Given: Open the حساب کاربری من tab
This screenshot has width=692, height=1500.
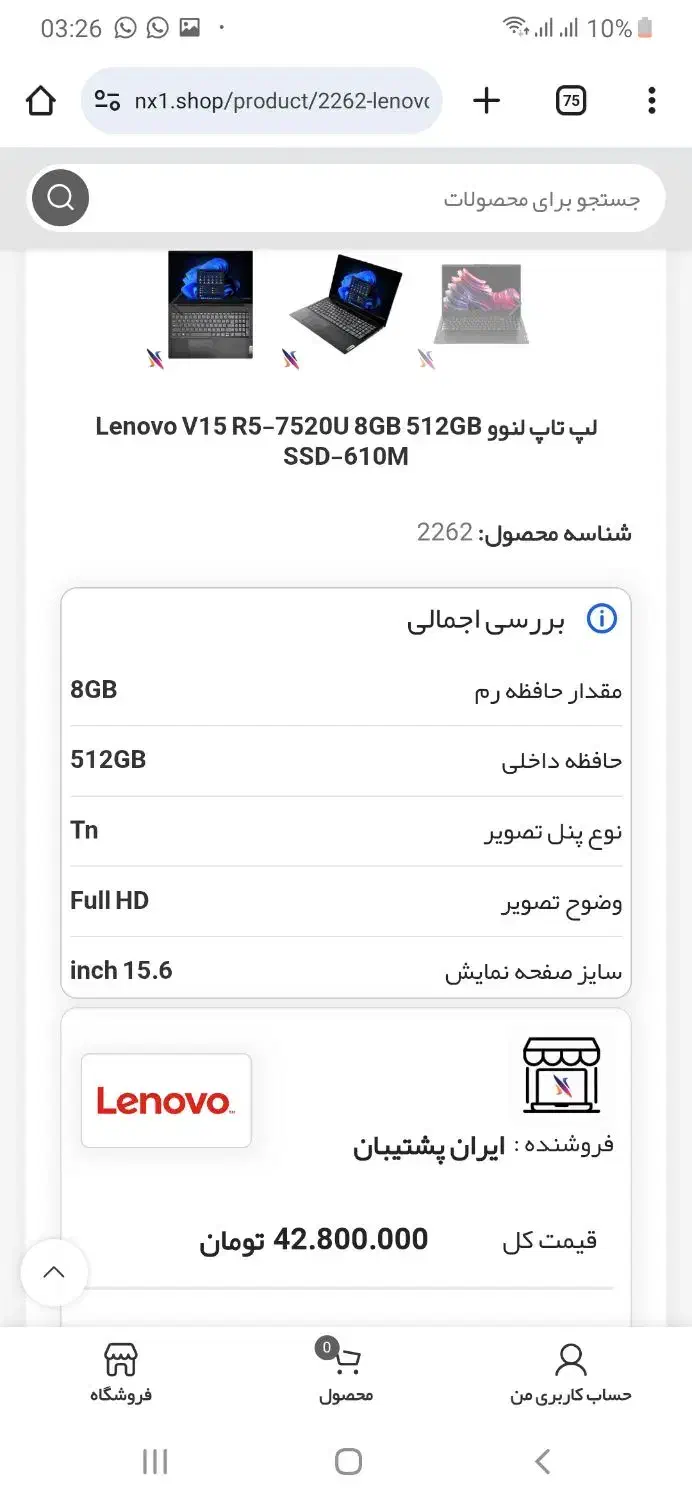Looking at the screenshot, I should 571,1373.
